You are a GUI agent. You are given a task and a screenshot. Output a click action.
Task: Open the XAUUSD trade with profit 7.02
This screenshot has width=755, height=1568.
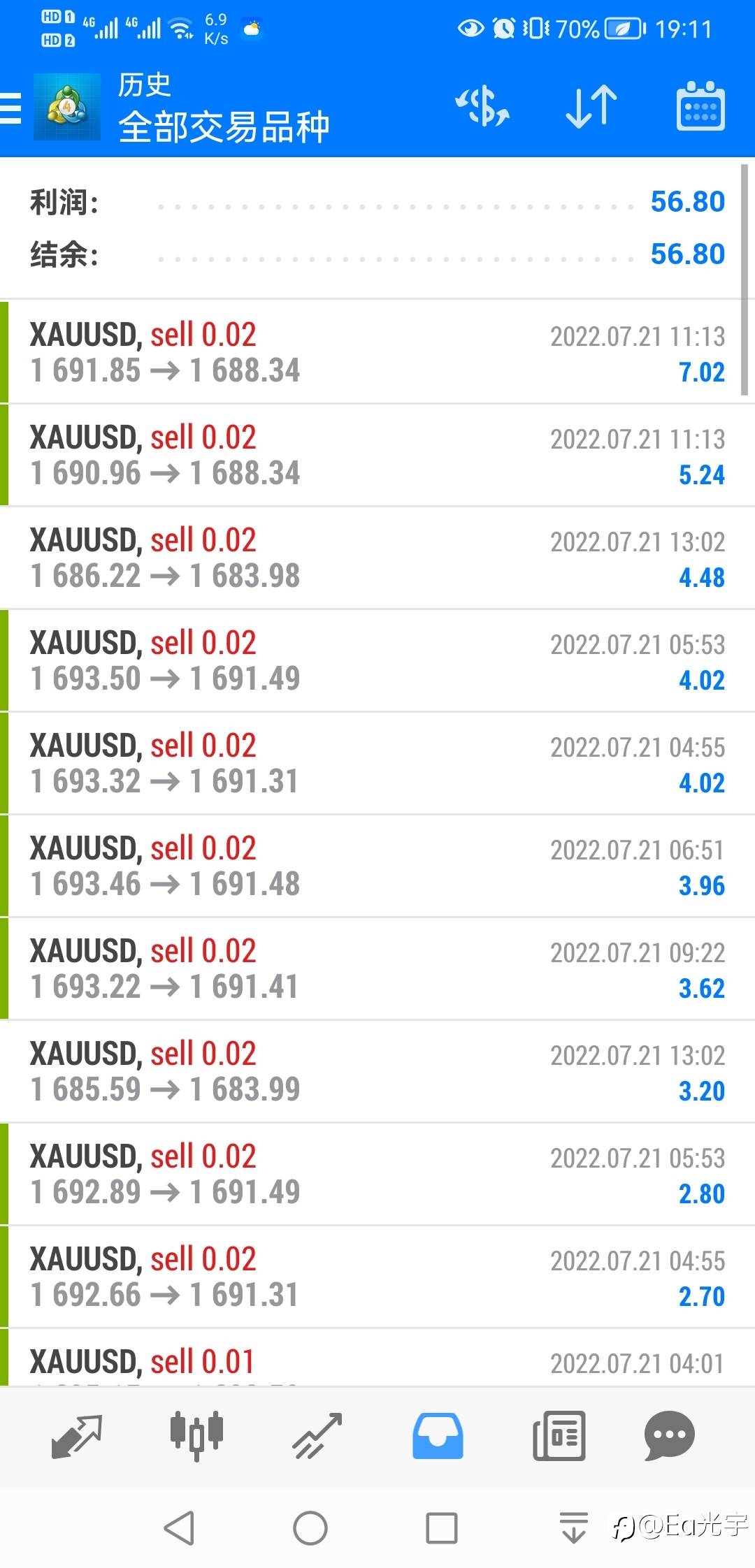tap(377, 352)
